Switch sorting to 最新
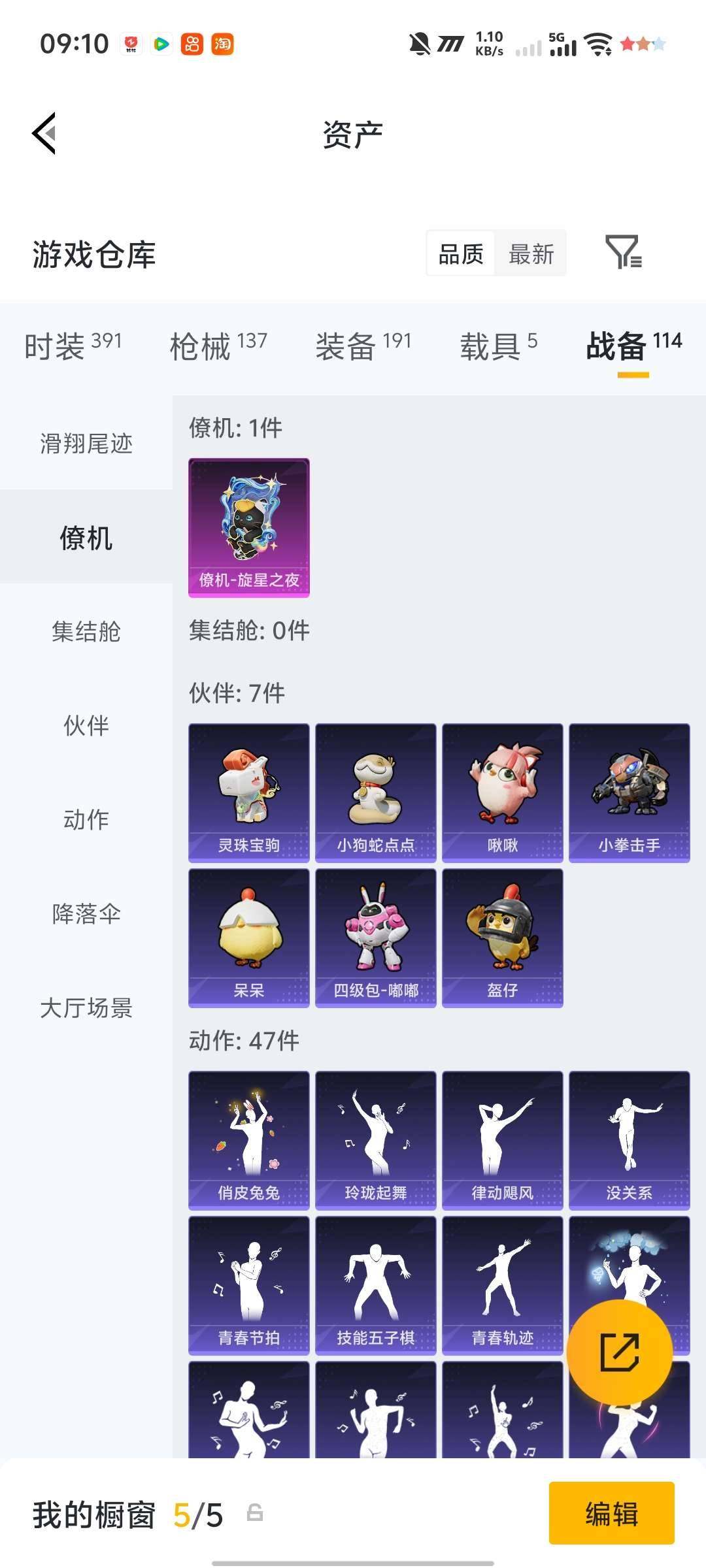706x1568 pixels. point(530,254)
